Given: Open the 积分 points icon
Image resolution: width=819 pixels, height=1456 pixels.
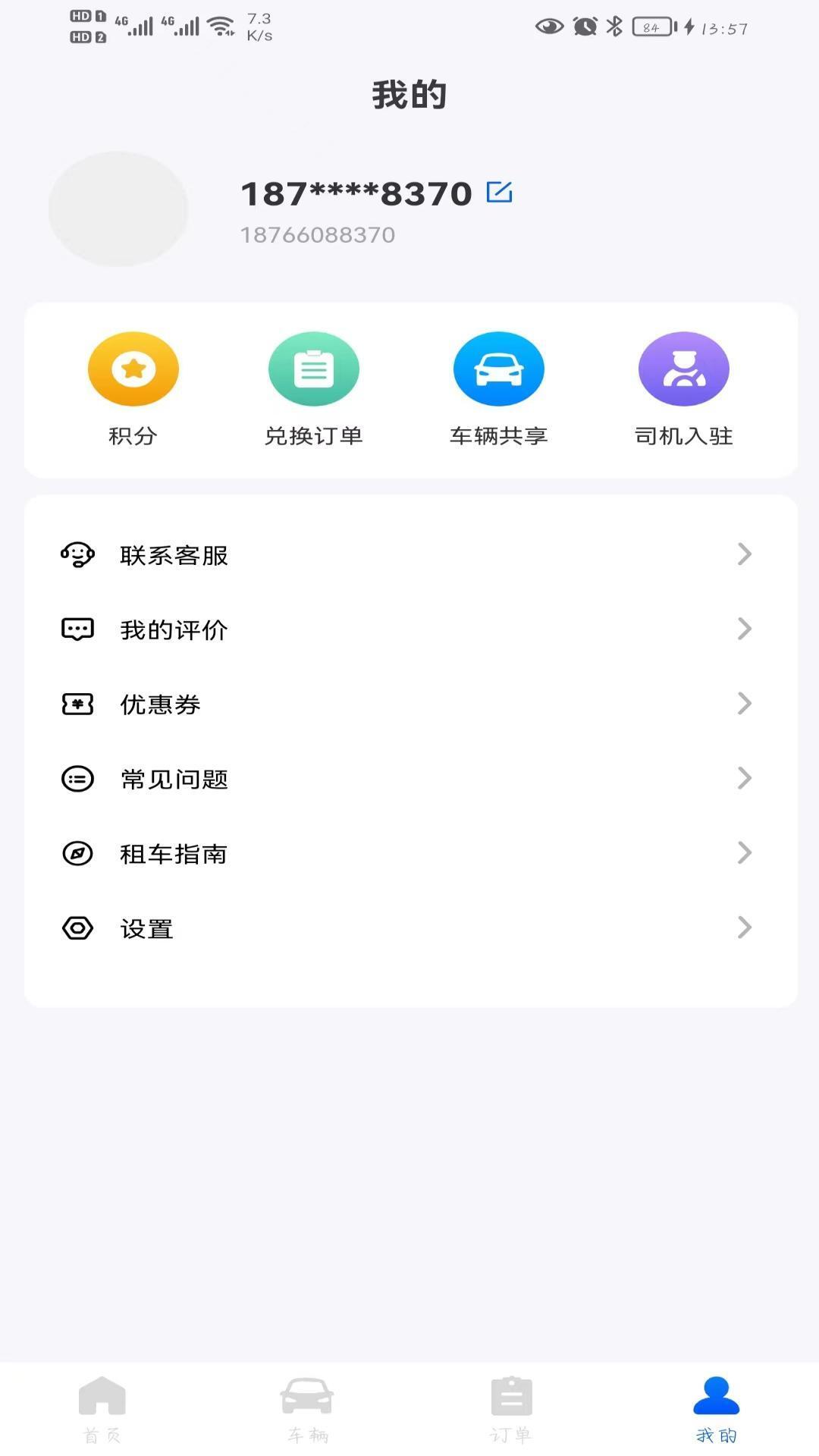Looking at the screenshot, I should [133, 369].
